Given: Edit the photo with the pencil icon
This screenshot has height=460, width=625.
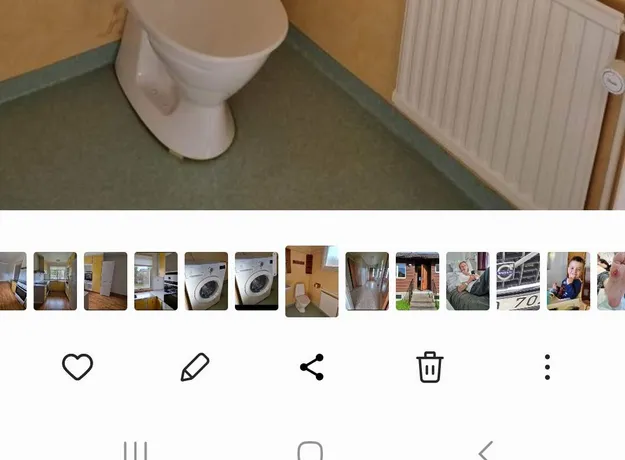Looking at the screenshot, I should pyautogui.click(x=194, y=367).
